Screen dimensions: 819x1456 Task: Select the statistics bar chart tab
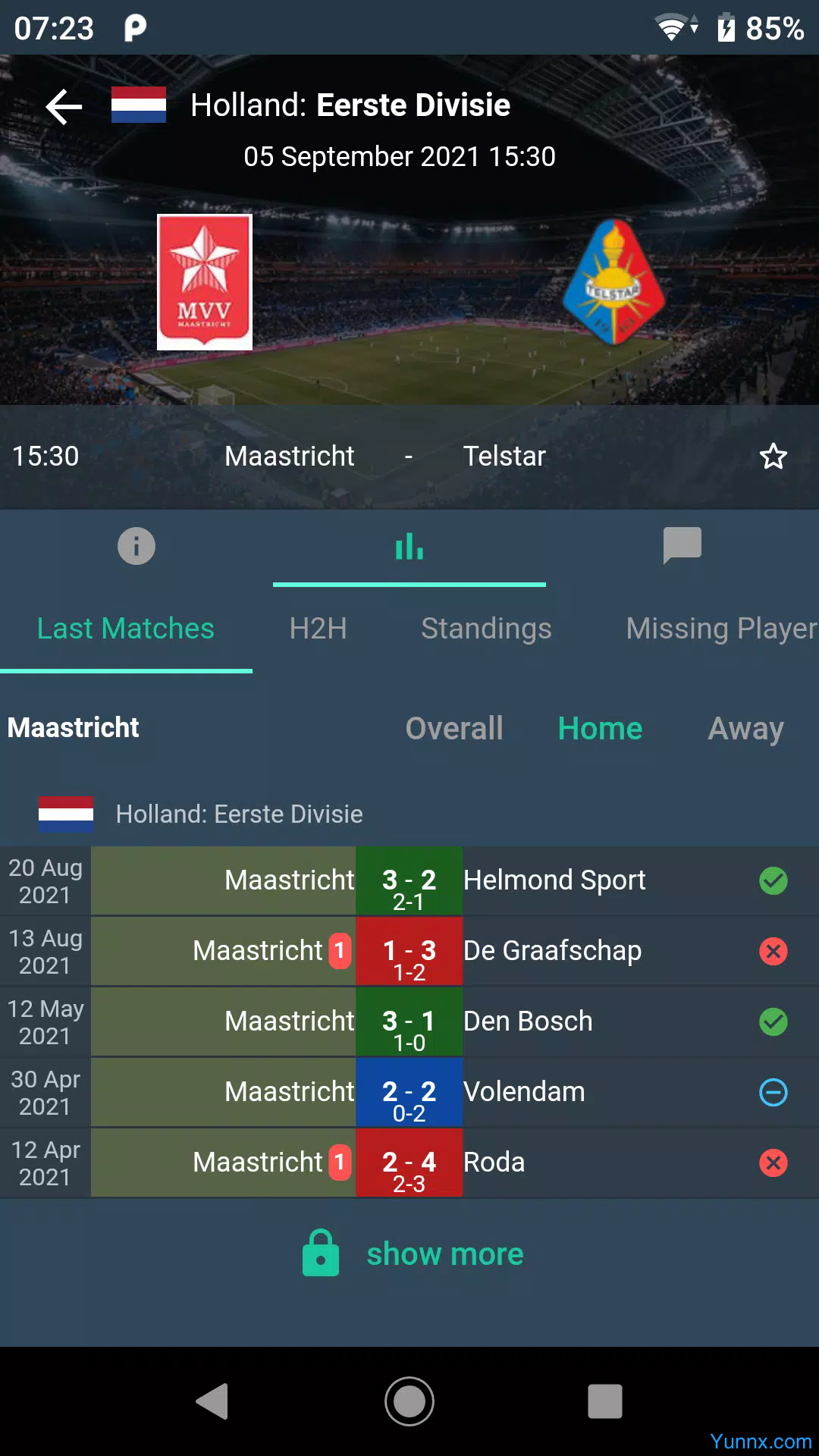[x=409, y=546]
